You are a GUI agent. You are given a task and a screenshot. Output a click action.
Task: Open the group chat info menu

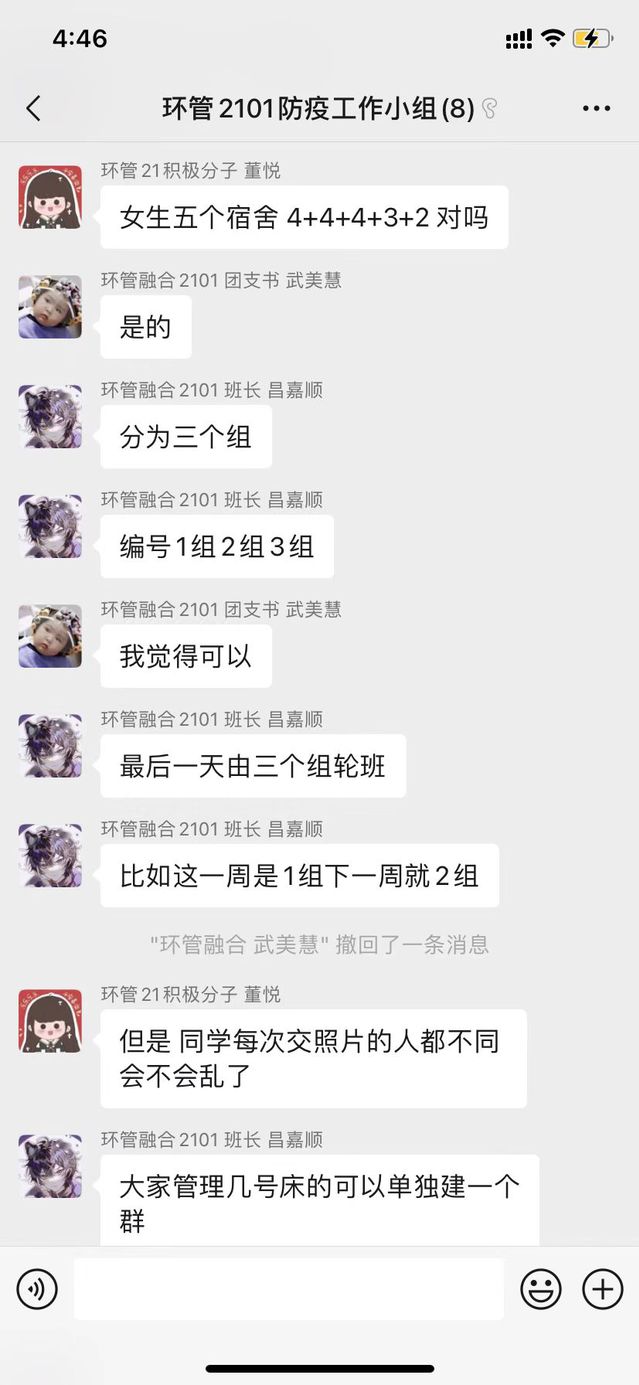point(596,108)
